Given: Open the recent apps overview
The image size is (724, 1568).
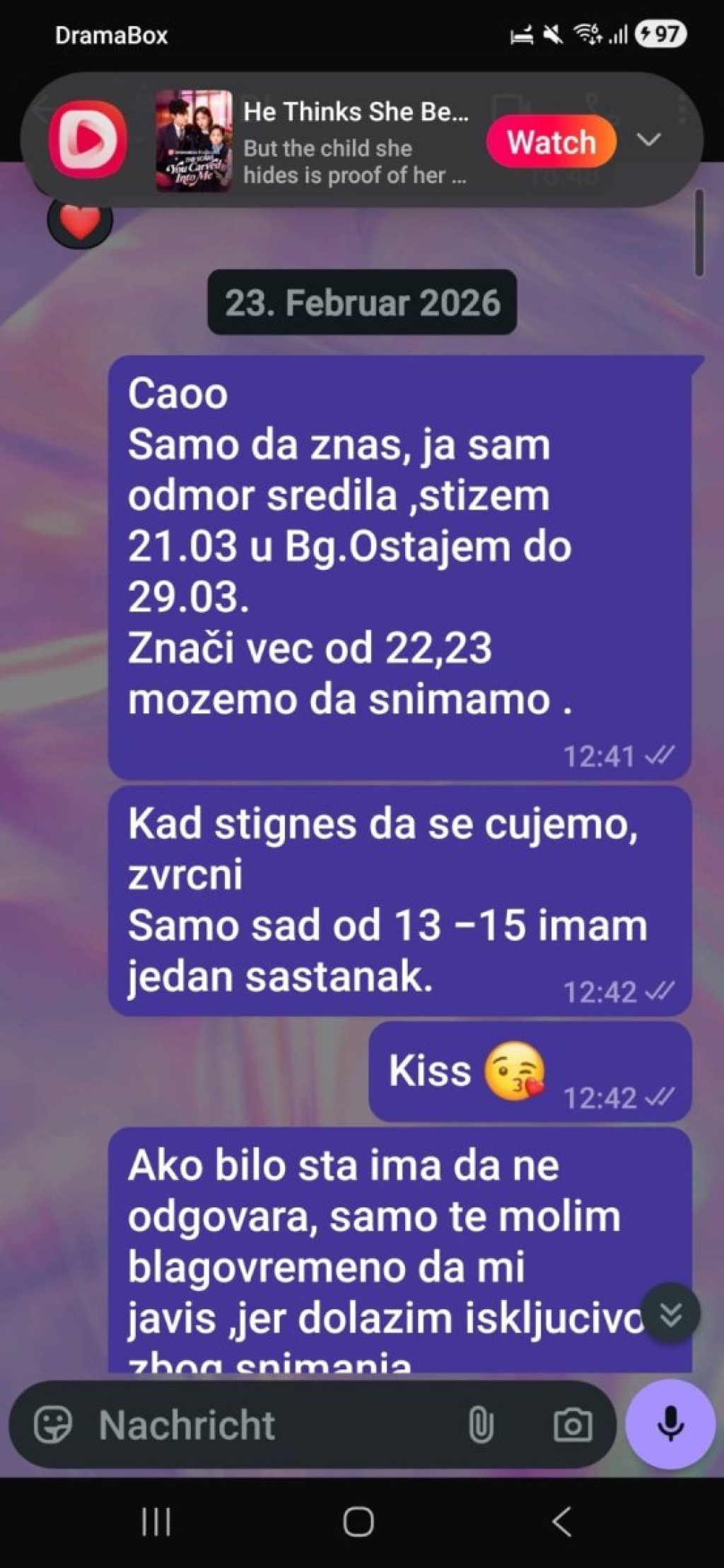Looking at the screenshot, I should 156,1521.
